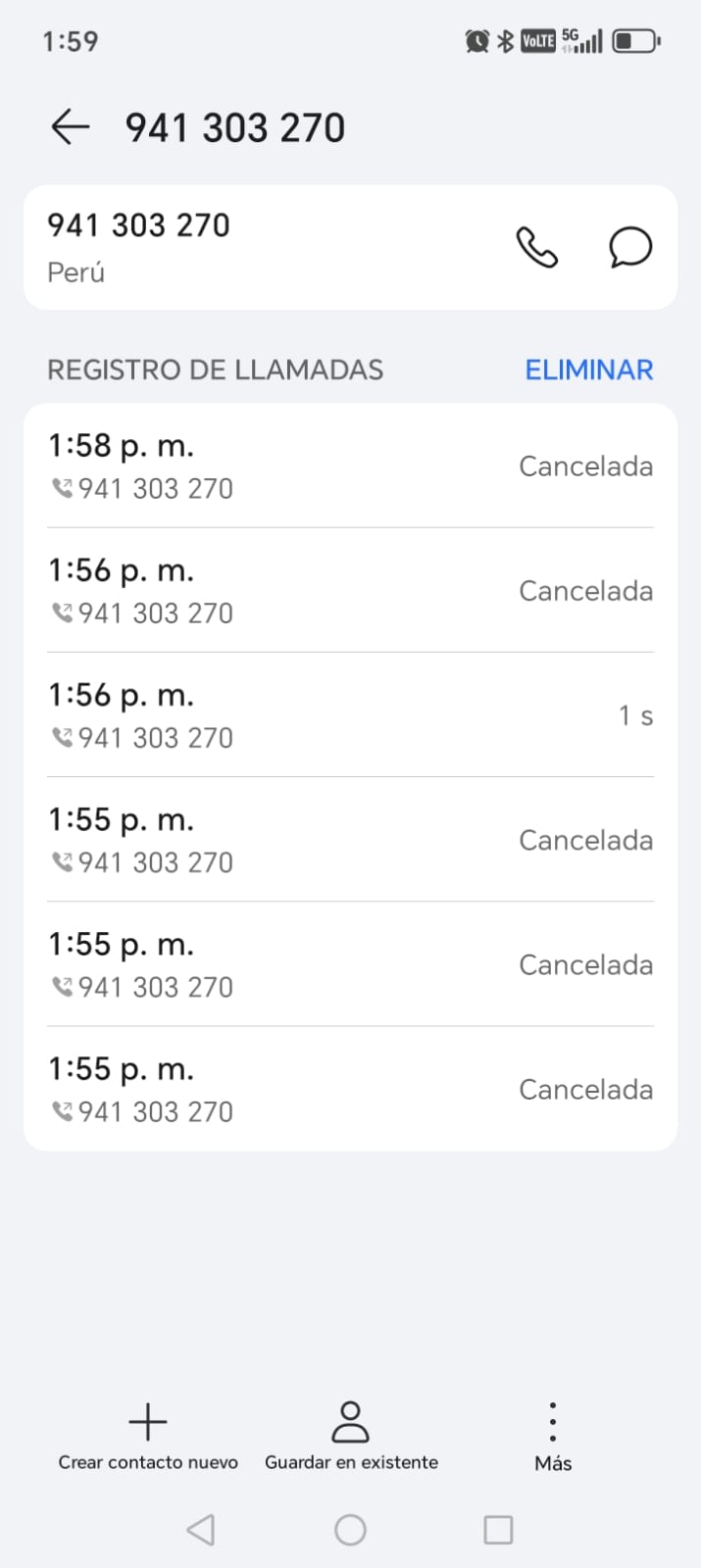Go back using the top arrow
Image resolution: width=701 pixels, height=1568 pixels.
click(71, 127)
